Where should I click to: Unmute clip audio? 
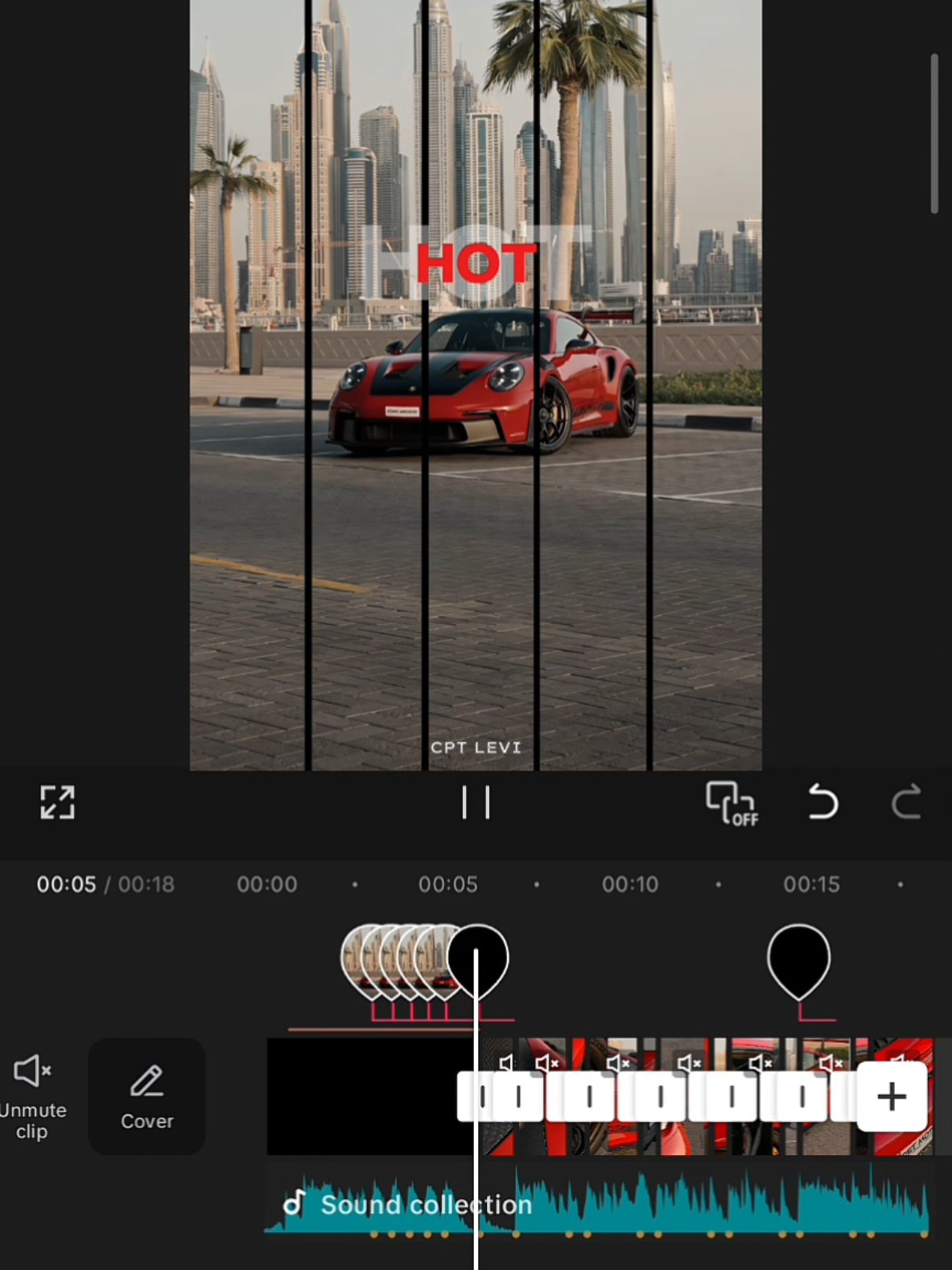(x=32, y=1095)
